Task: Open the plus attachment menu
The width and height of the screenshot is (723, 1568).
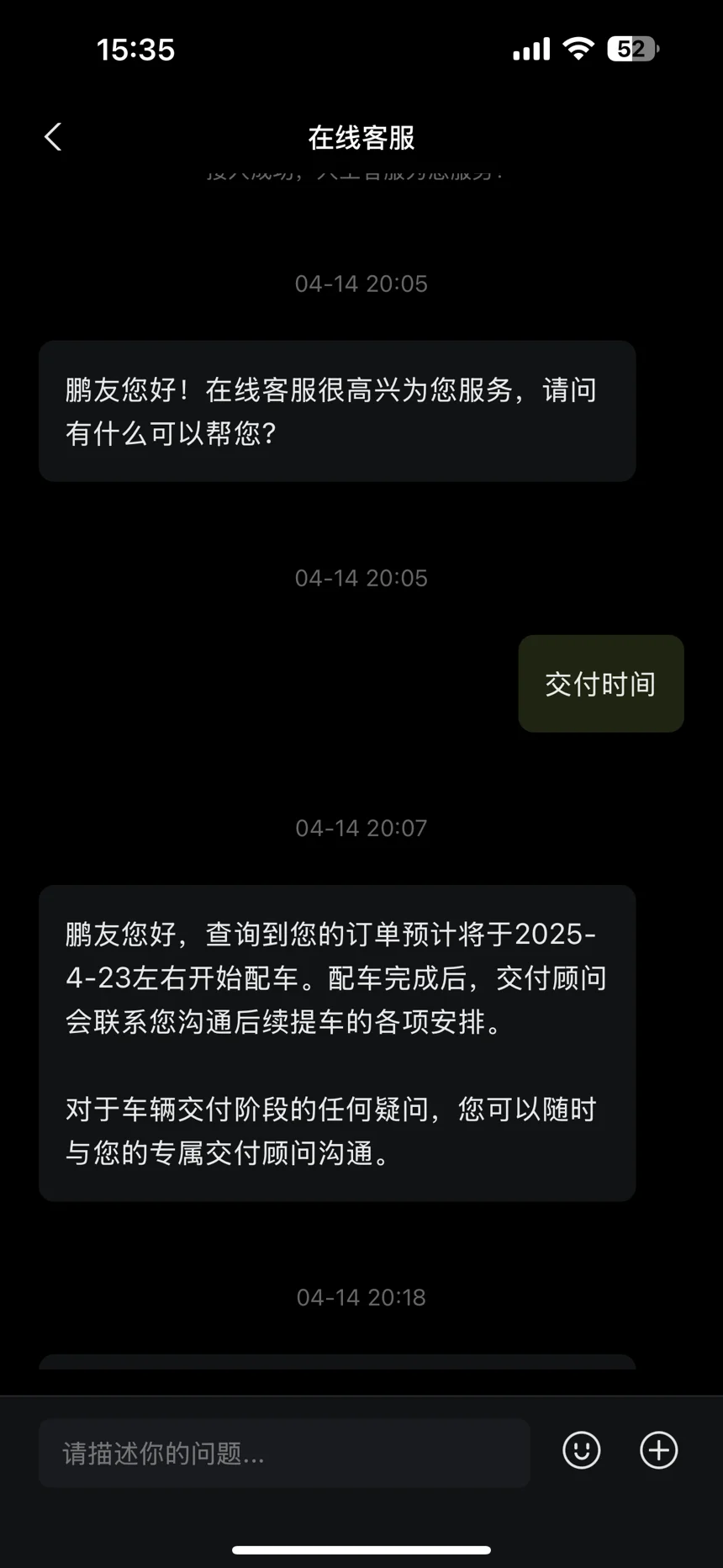Action: (x=658, y=1450)
